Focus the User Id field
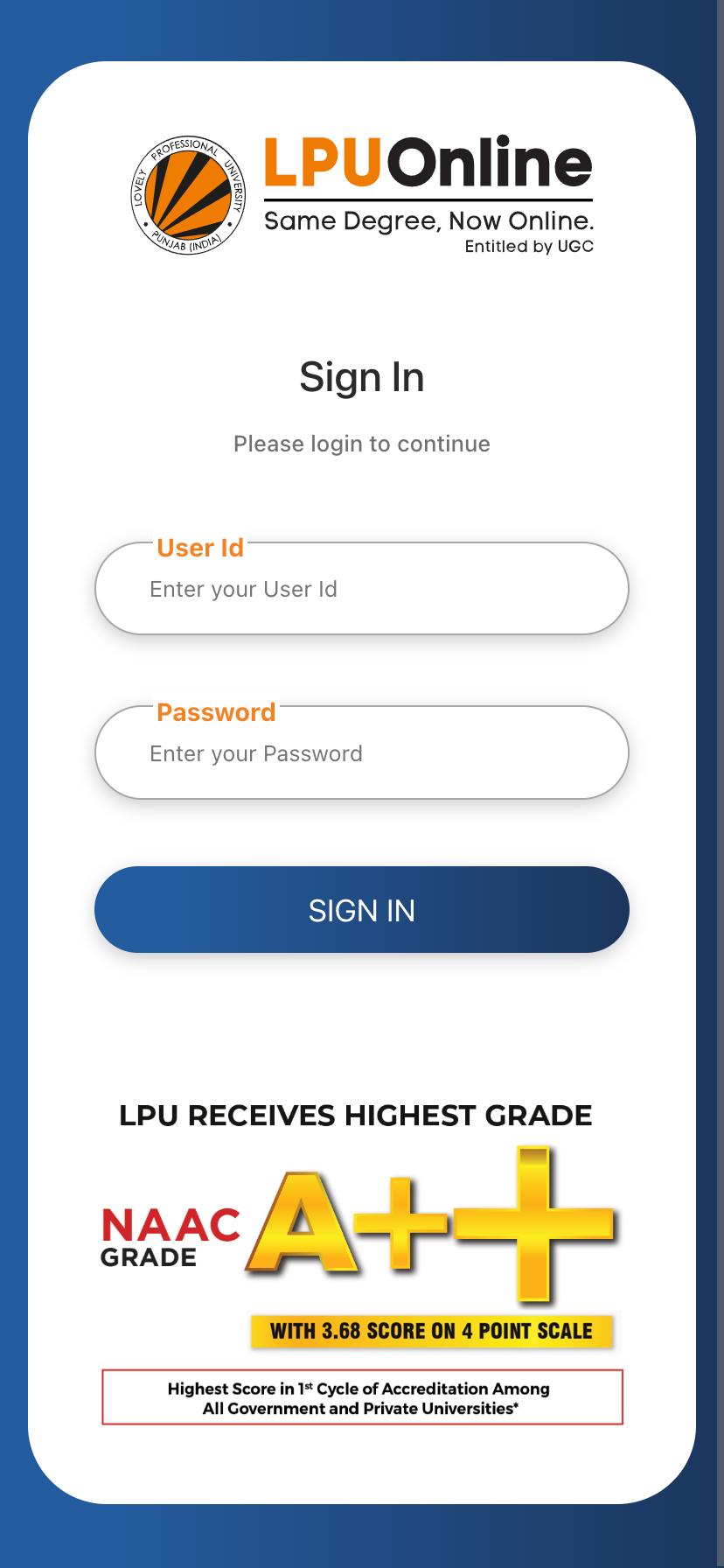 click(x=361, y=589)
